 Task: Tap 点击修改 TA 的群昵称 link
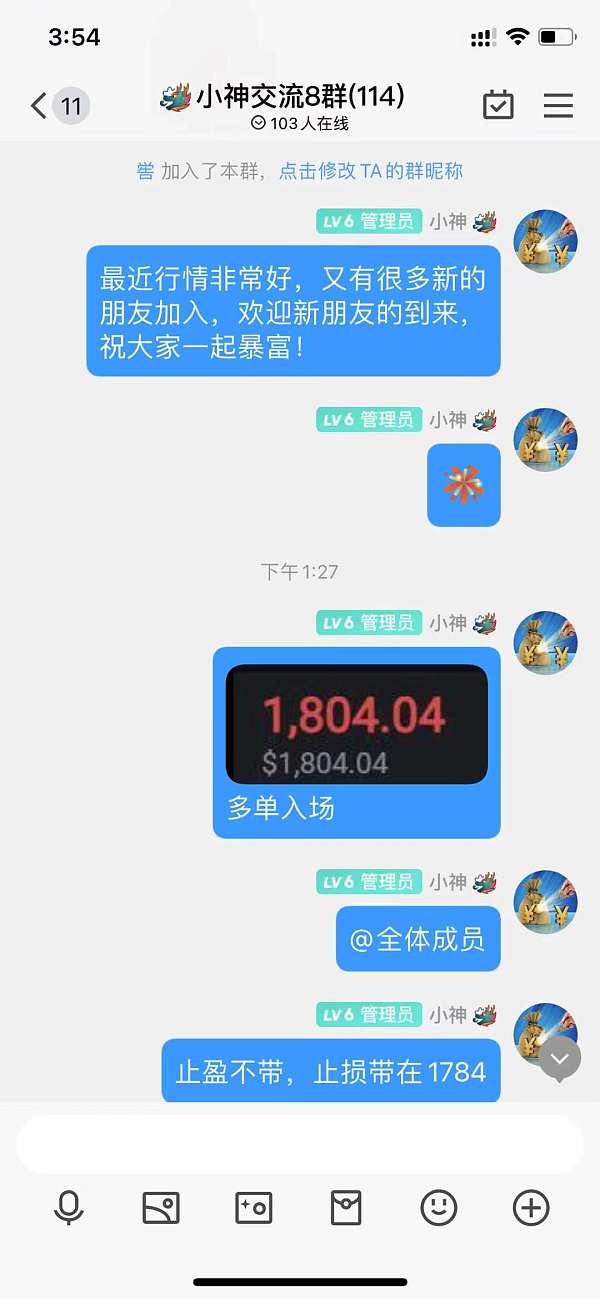370,171
